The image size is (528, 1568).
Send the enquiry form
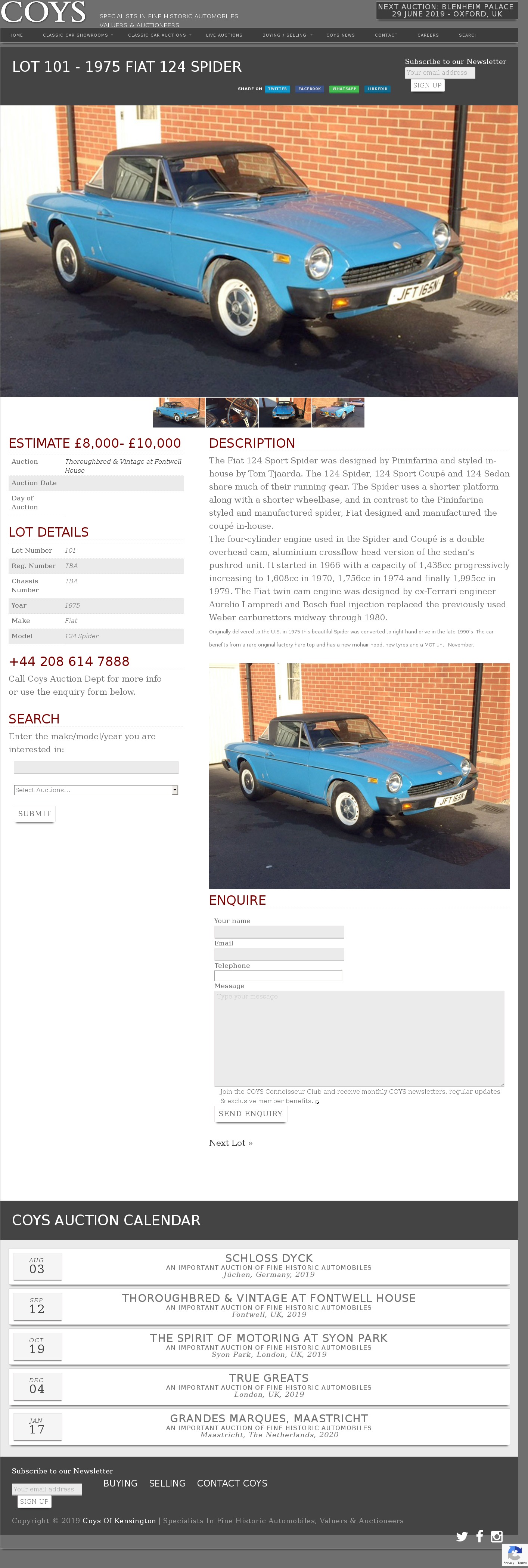pos(250,1114)
